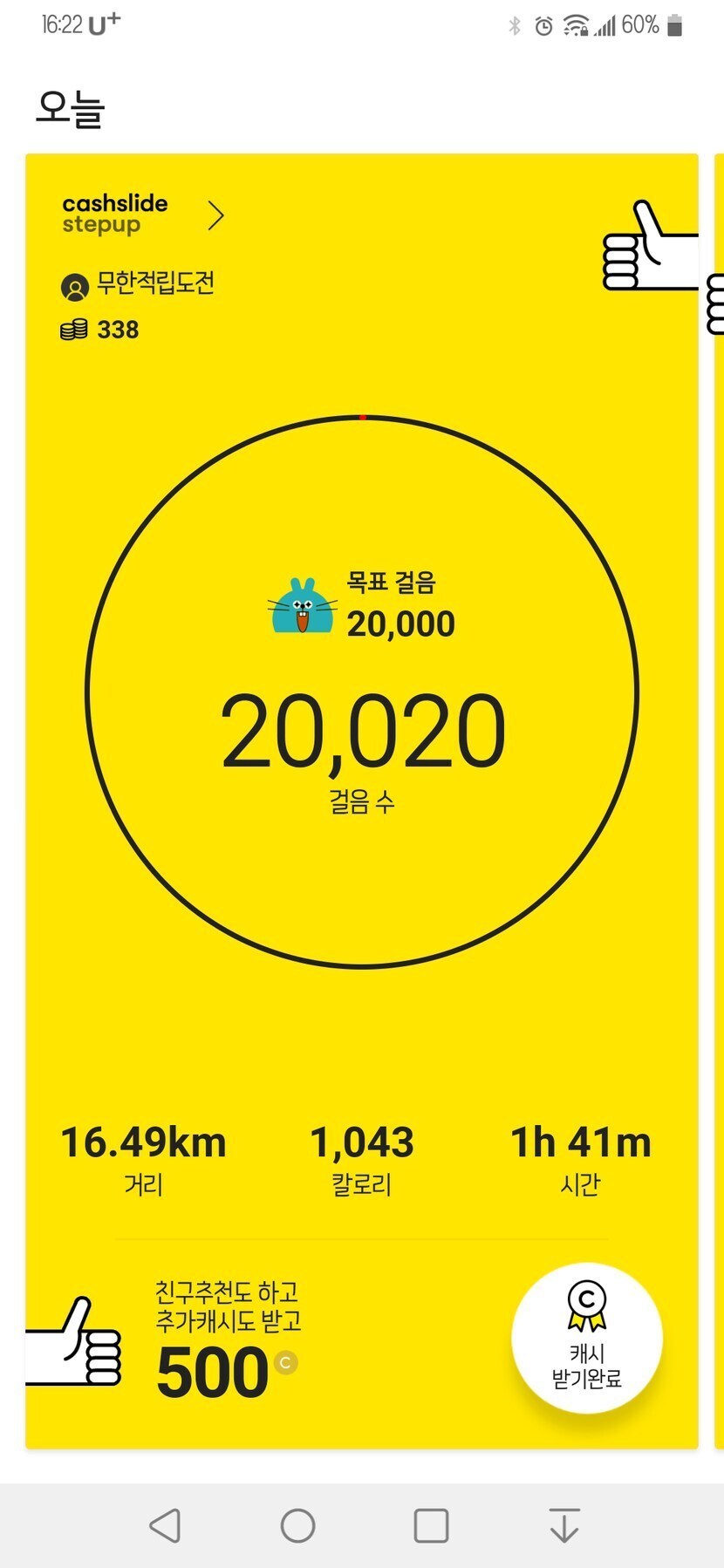Open the recent apps view
Screen dimensions: 724x1568
pyautogui.click(x=431, y=1526)
